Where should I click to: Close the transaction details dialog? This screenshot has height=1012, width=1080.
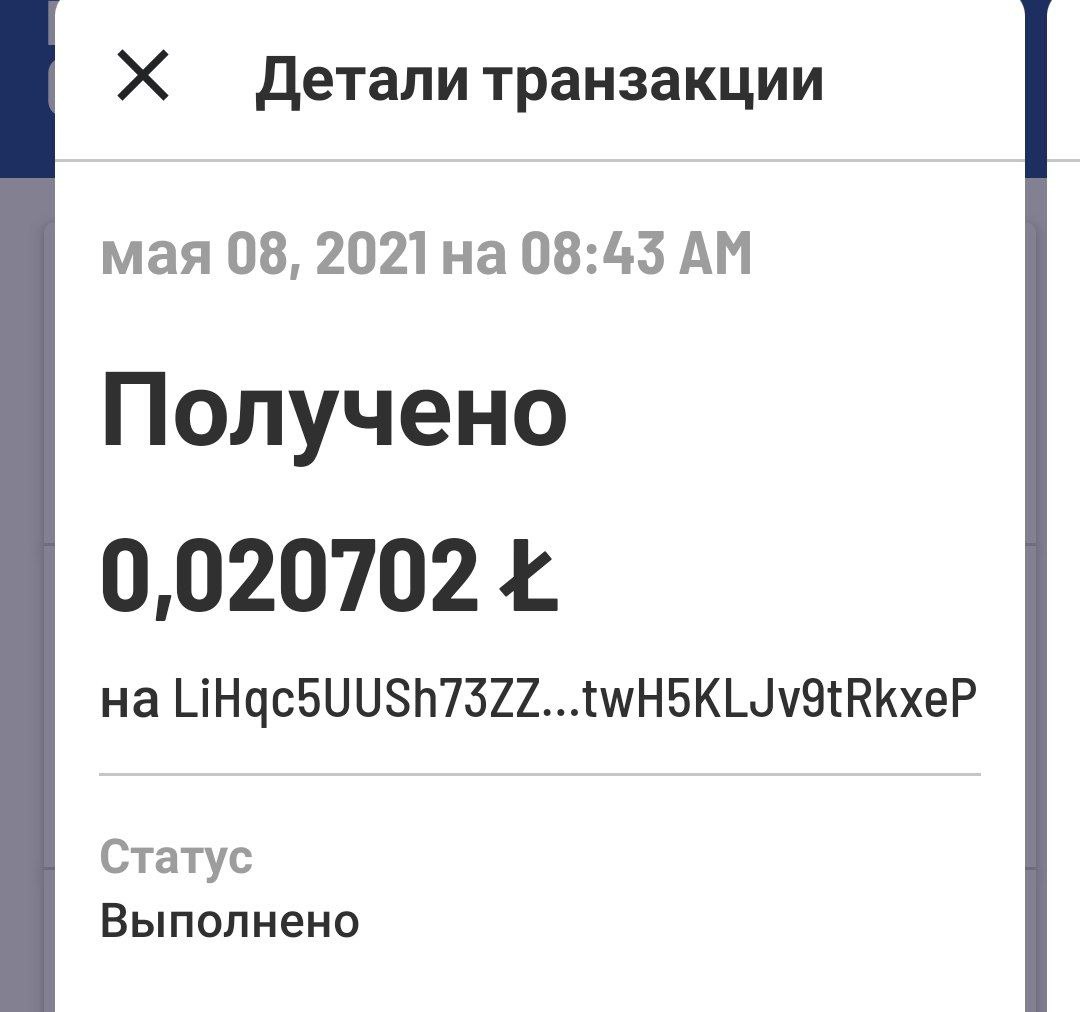coord(143,76)
